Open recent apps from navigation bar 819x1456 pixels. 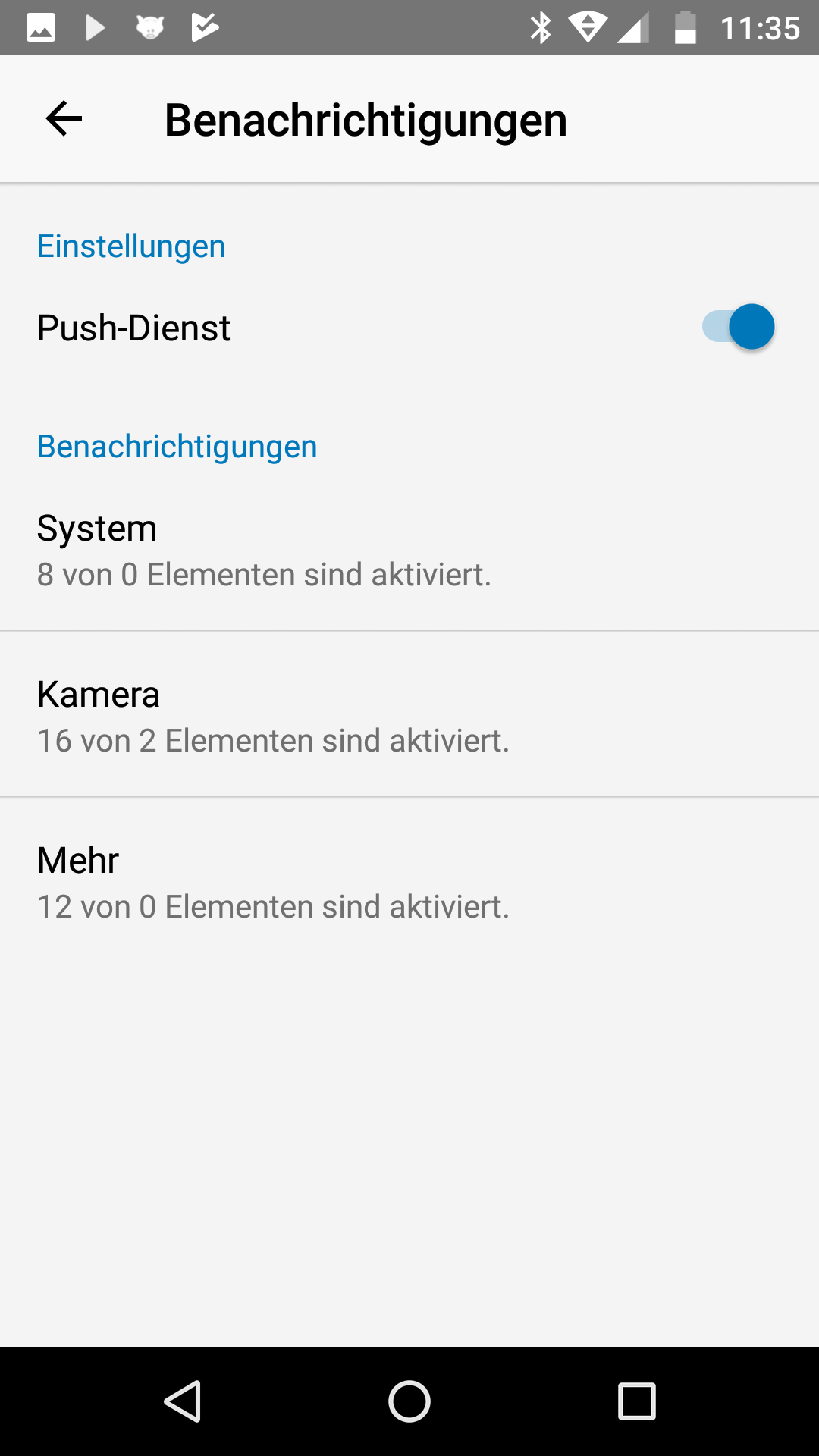(637, 1401)
